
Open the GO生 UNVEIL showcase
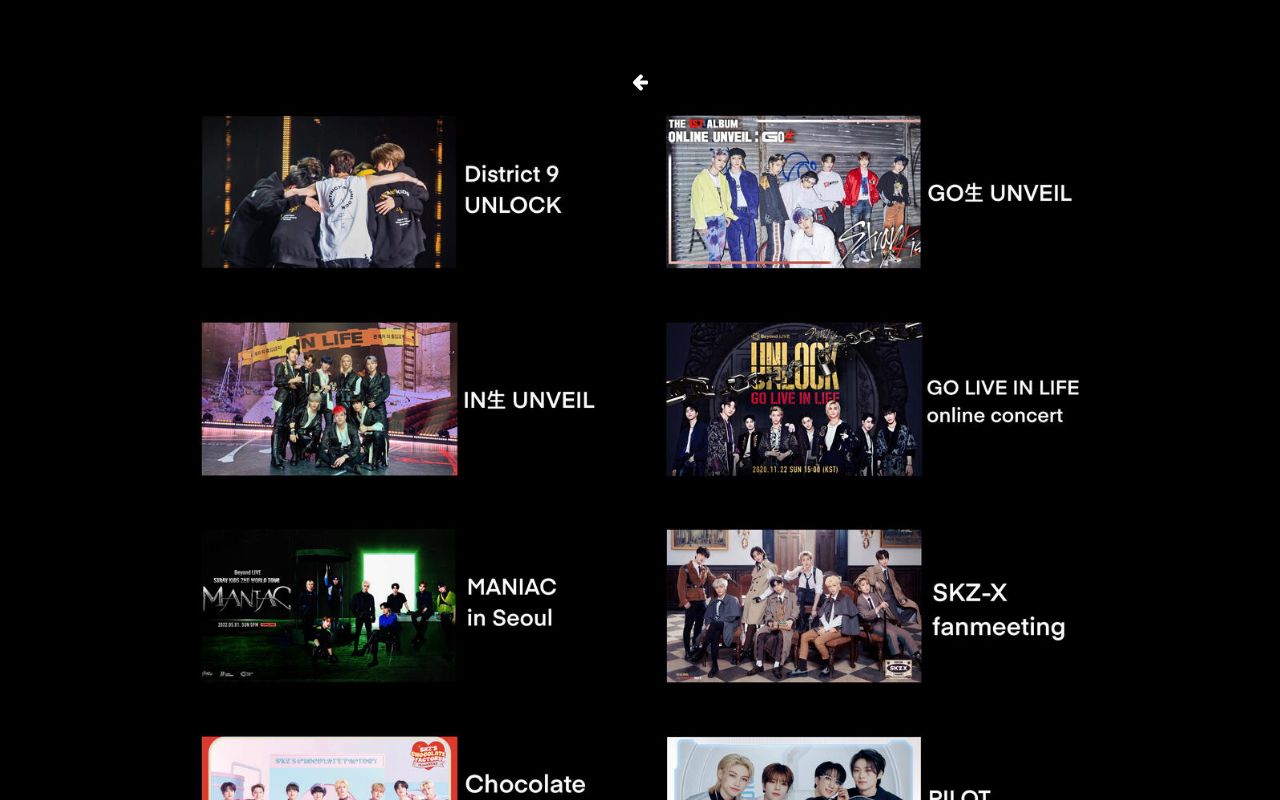tap(793, 192)
